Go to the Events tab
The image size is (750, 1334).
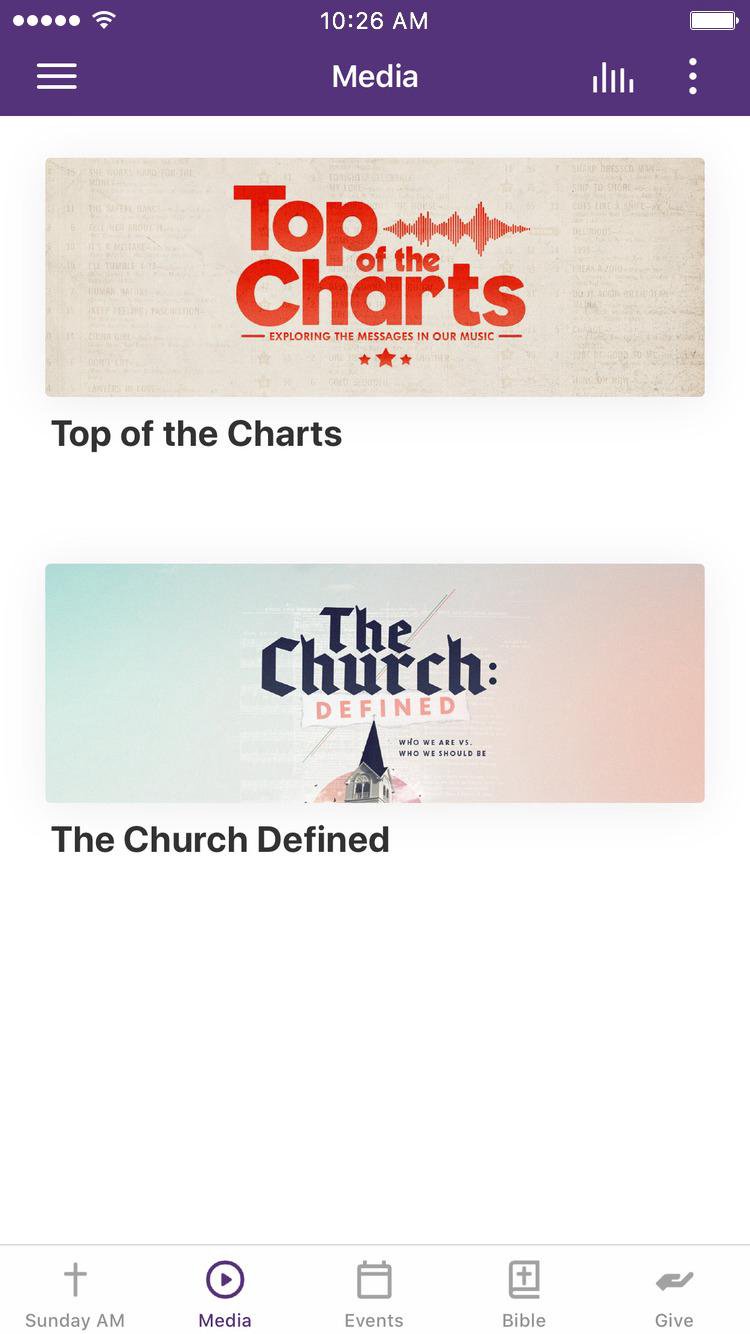(374, 1293)
